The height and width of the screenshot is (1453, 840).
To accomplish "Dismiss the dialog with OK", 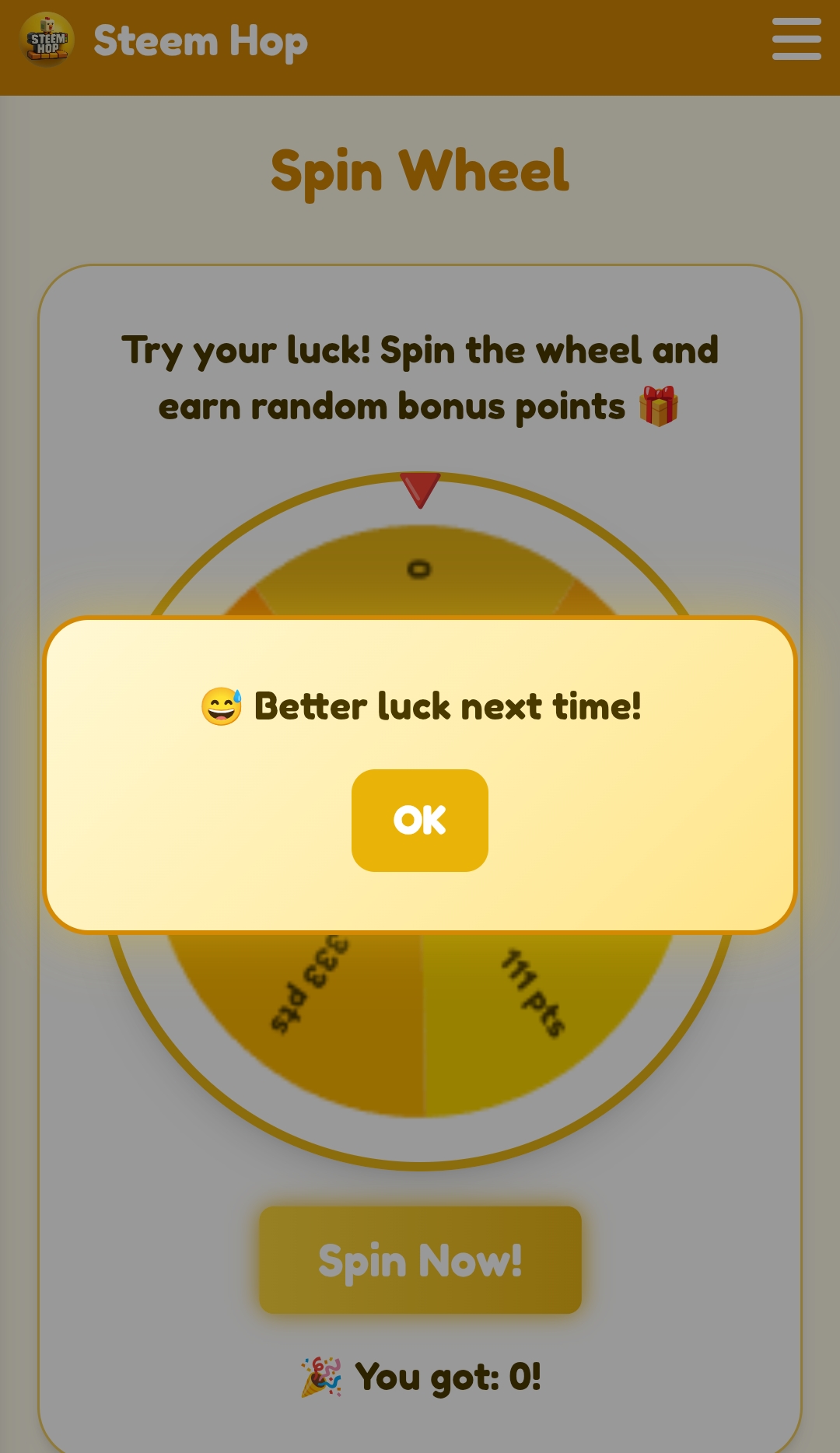I will point(419,820).
